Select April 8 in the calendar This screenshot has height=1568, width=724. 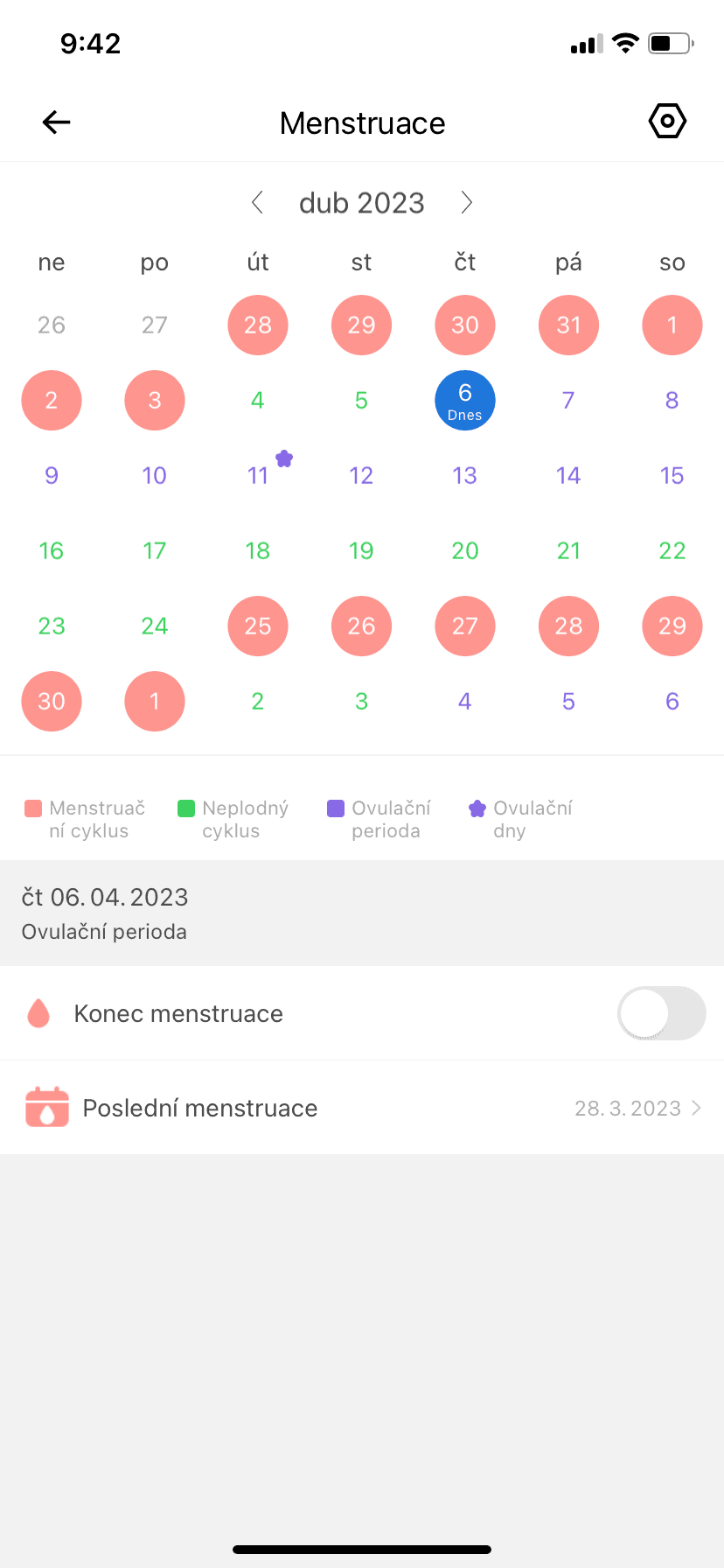click(x=672, y=400)
